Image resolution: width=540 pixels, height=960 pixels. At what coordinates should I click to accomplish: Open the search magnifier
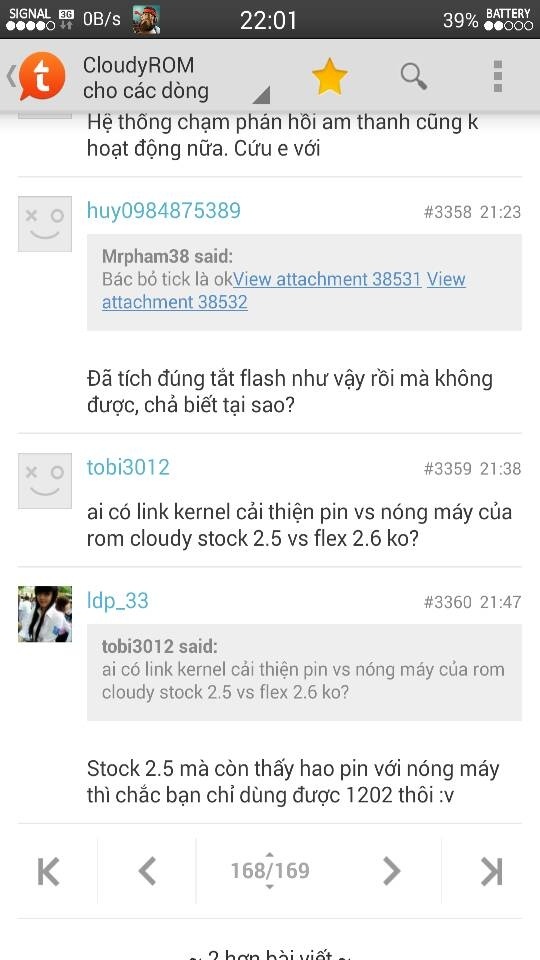(x=414, y=77)
